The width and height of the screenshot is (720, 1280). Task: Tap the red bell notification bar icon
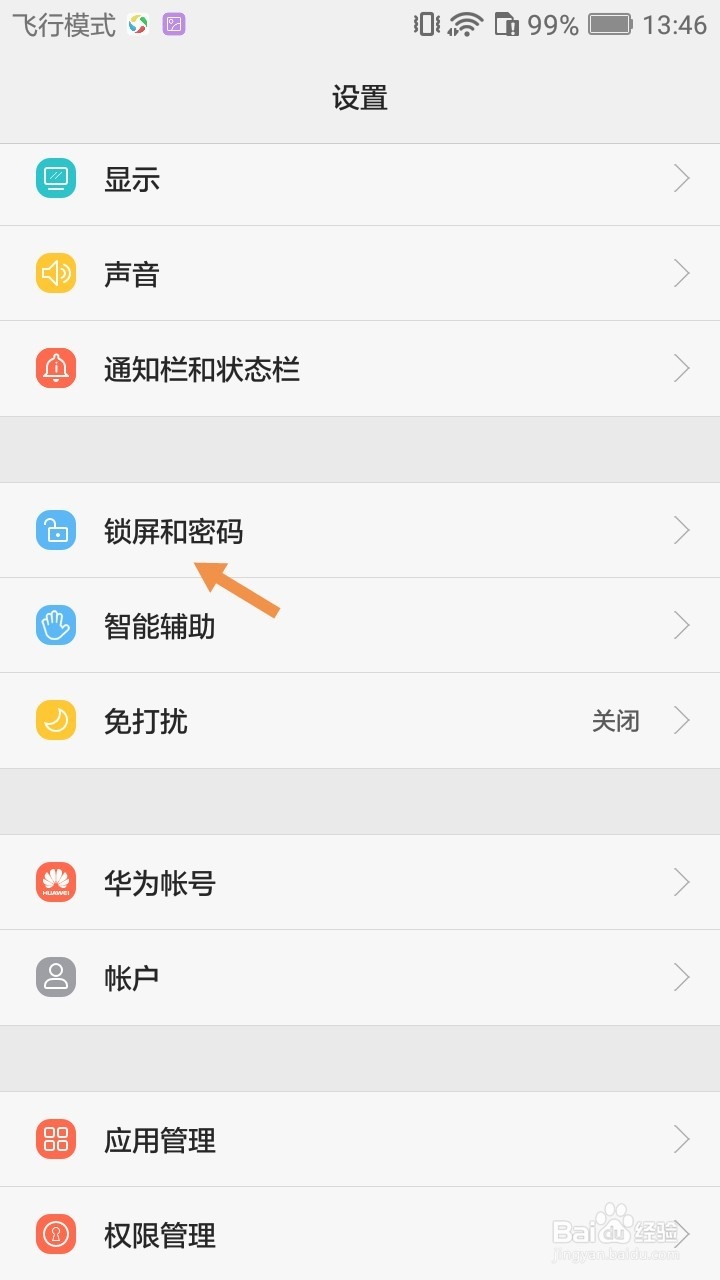[x=56, y=368]
